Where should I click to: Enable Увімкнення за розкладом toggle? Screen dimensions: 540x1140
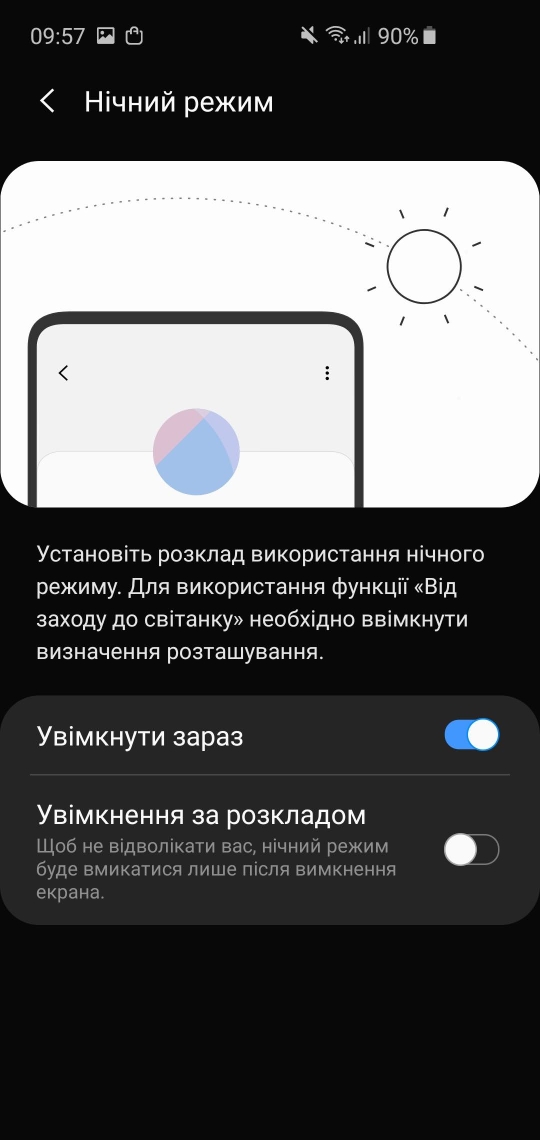(x=472, y=849)
